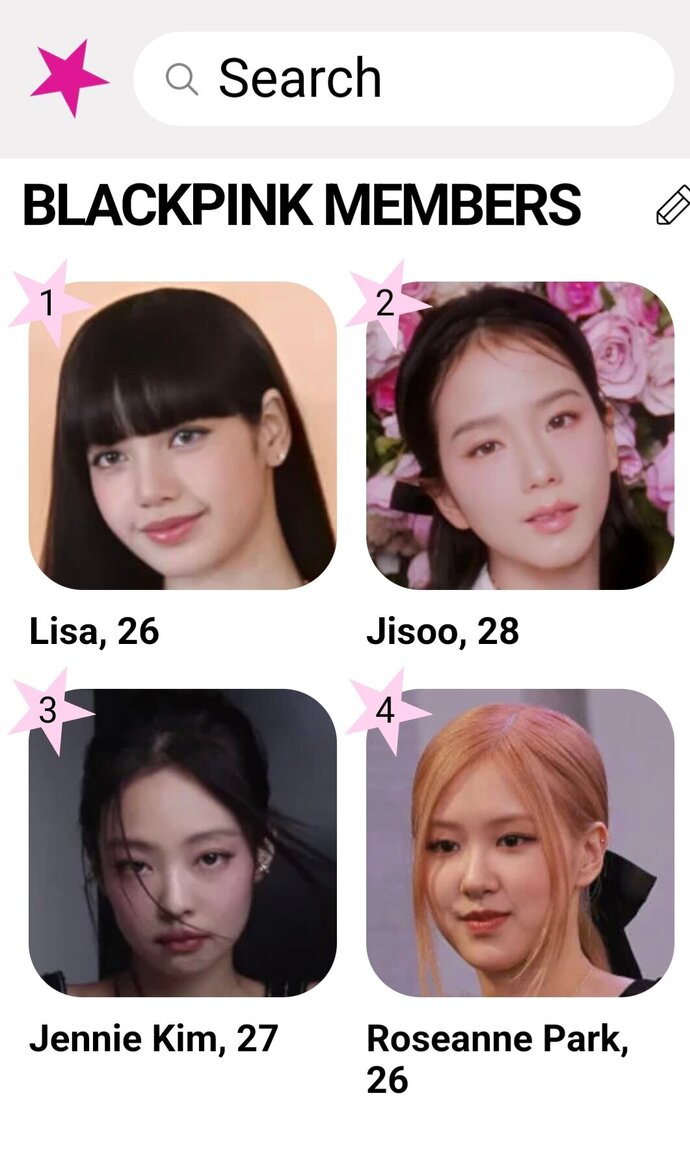Edit the list with the pencil icon
690x1152 pixels.
tap(672, 205)
